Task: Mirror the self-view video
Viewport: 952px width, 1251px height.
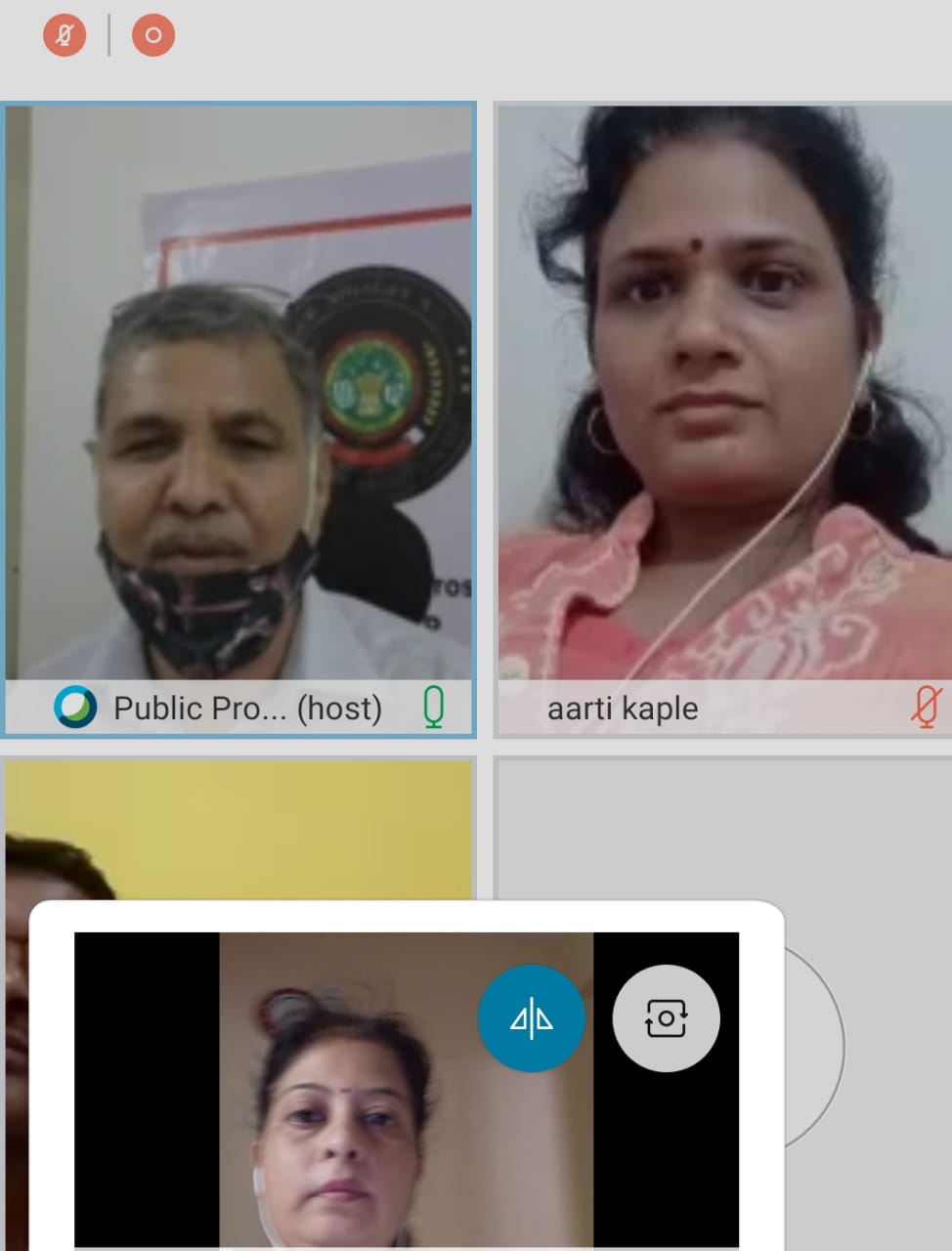Action: point(531,1018)
